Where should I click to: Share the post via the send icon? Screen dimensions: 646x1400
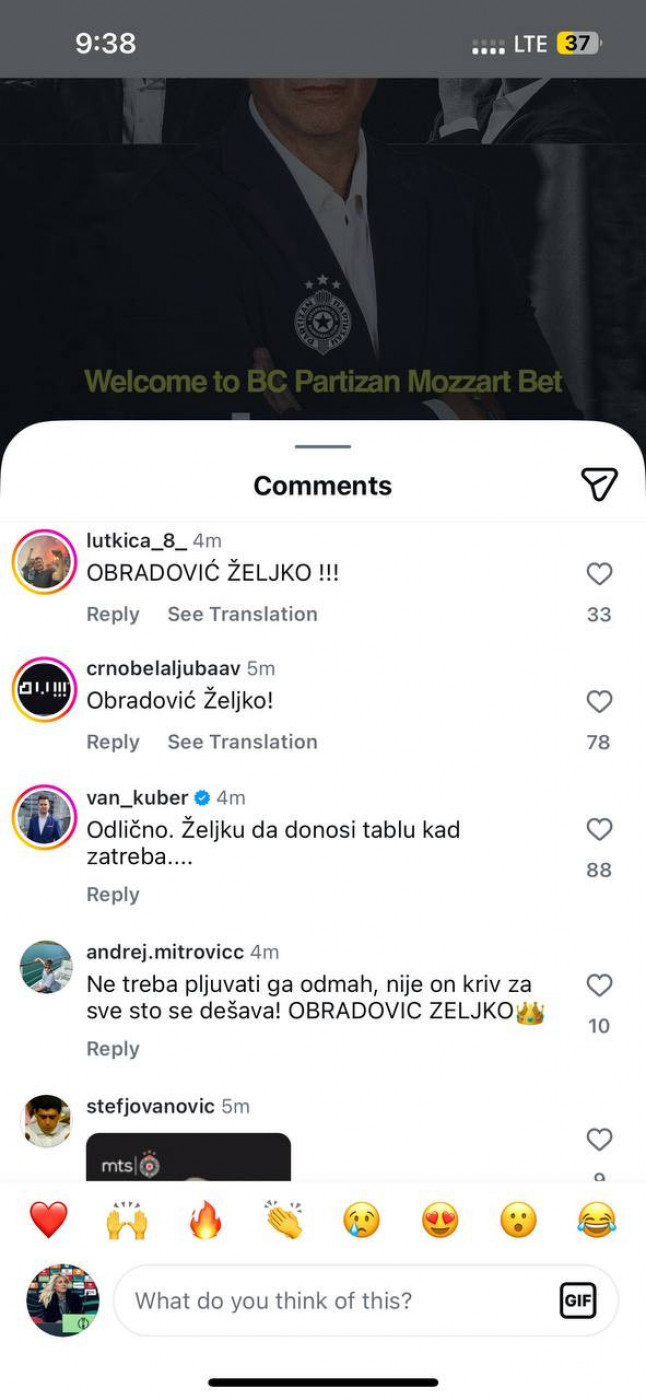click(x=599, y=484)
